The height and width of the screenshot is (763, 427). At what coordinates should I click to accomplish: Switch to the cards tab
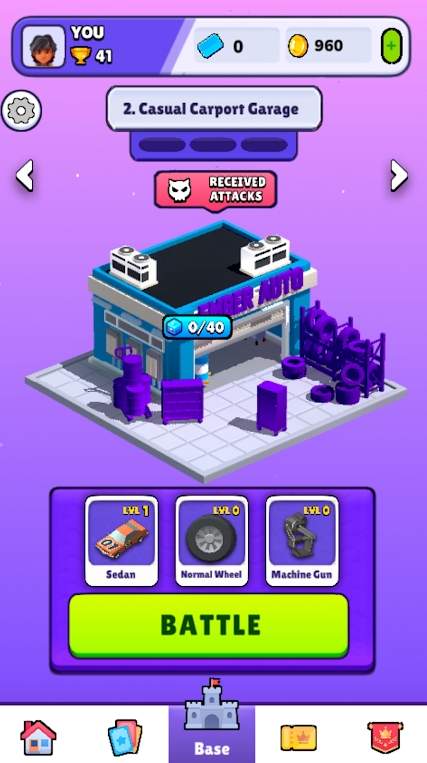[x=125, y=737]
